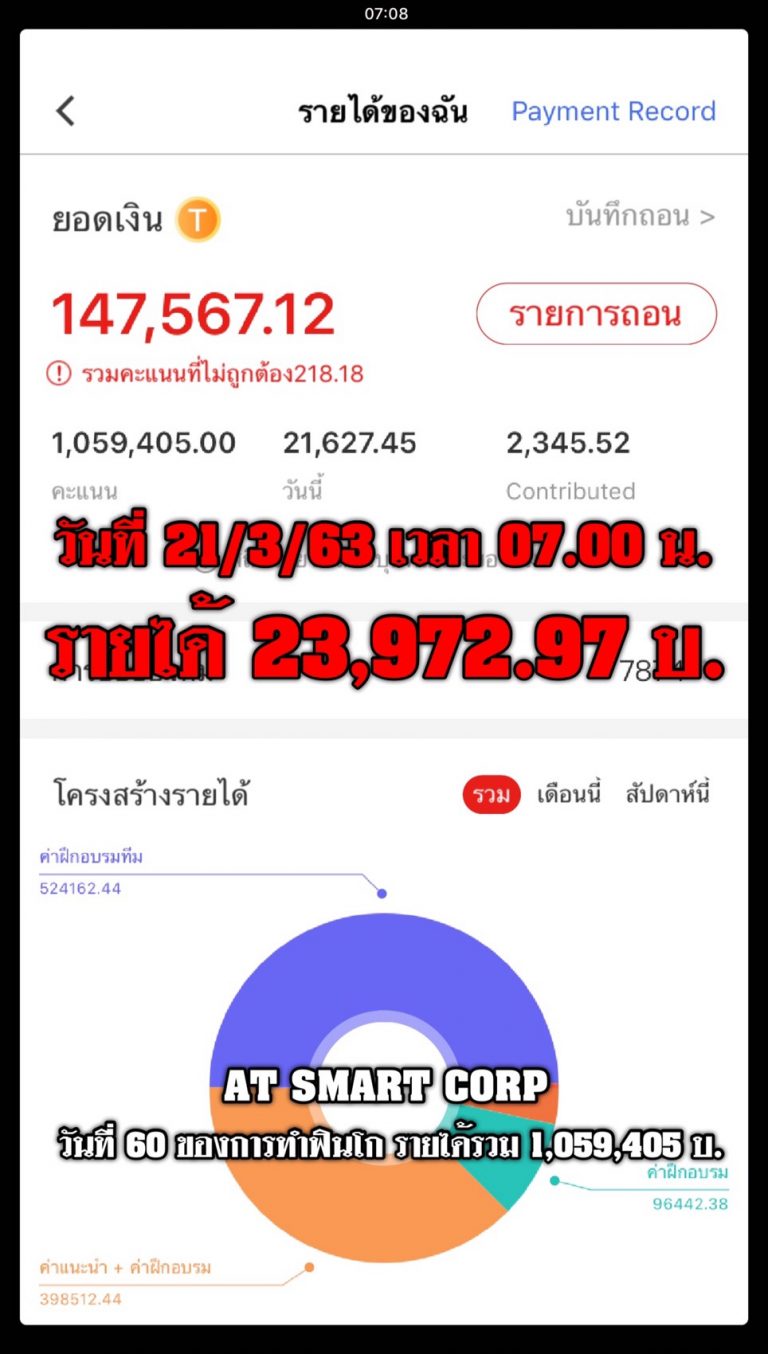Tap the teal dot marker for ค่าฝึกอบรม
The image size is (768, 1354).
point(556,1178)
